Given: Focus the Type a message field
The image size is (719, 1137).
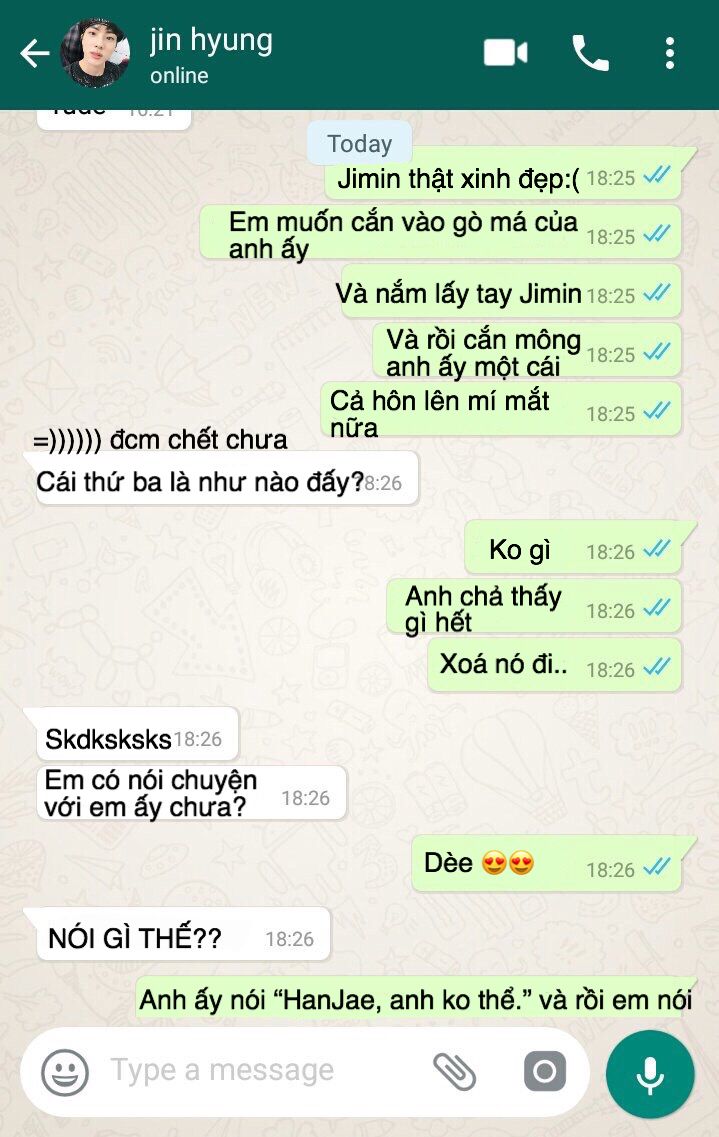Looking at the screenshot, I should [x=250, y=1072].
